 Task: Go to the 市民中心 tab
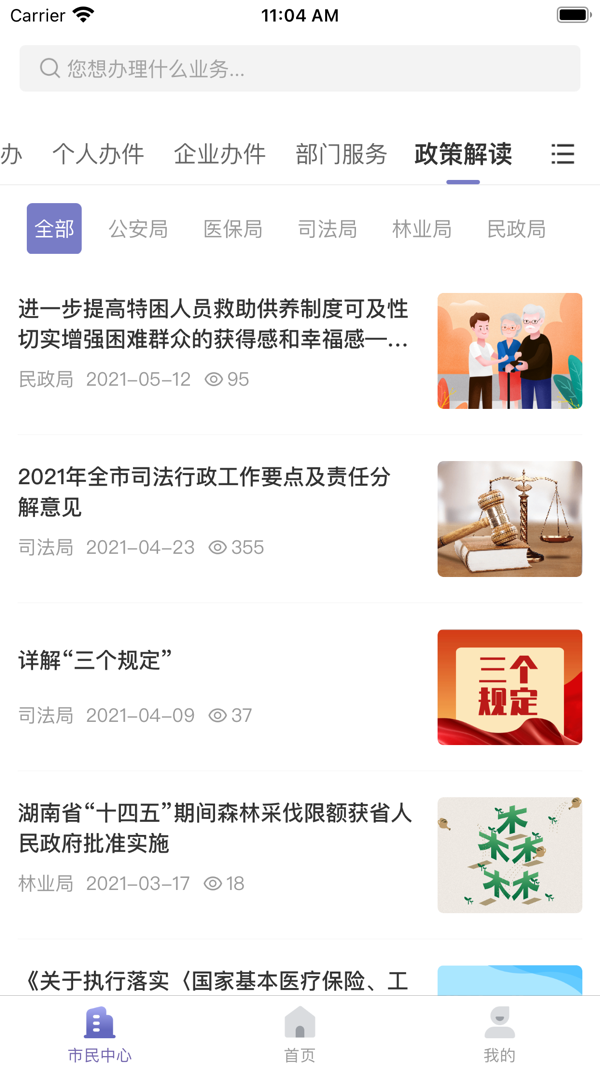100,1035
